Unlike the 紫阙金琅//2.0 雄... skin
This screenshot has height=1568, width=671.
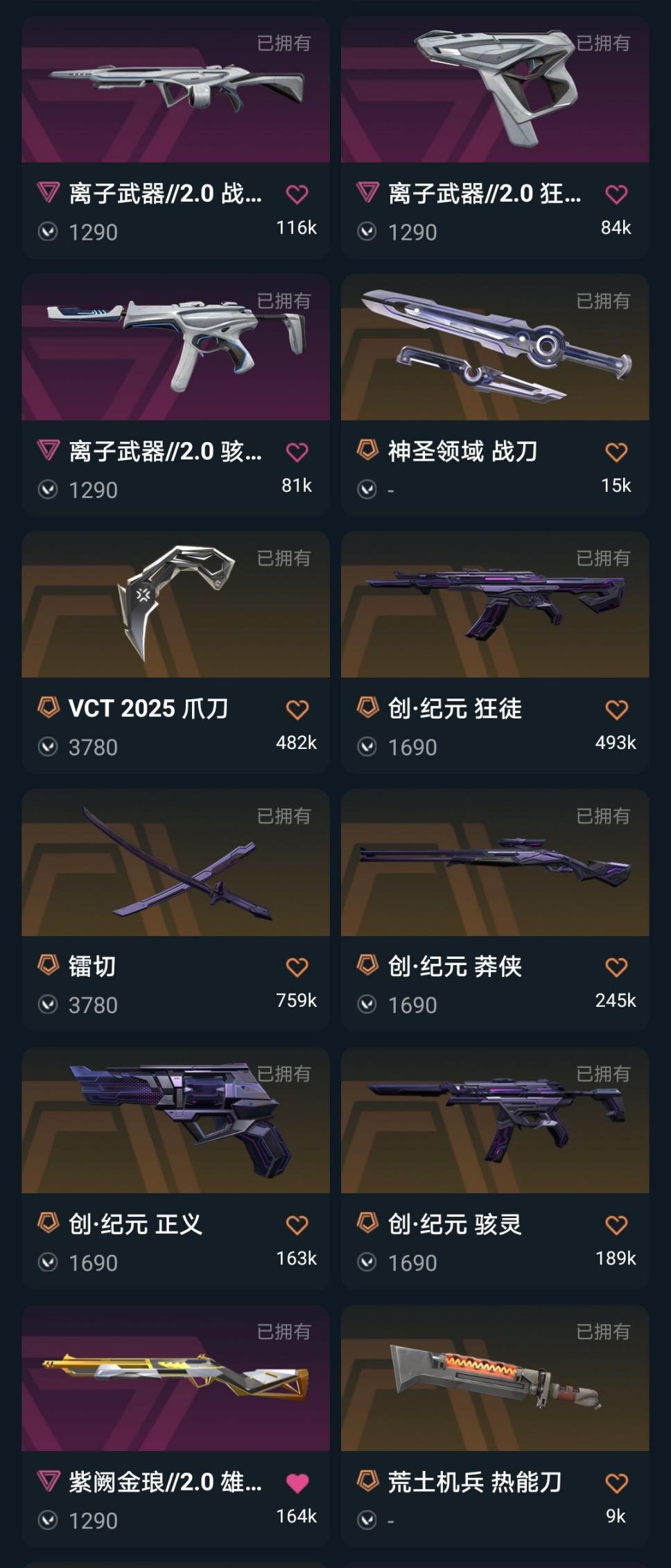click(297, 1483)
